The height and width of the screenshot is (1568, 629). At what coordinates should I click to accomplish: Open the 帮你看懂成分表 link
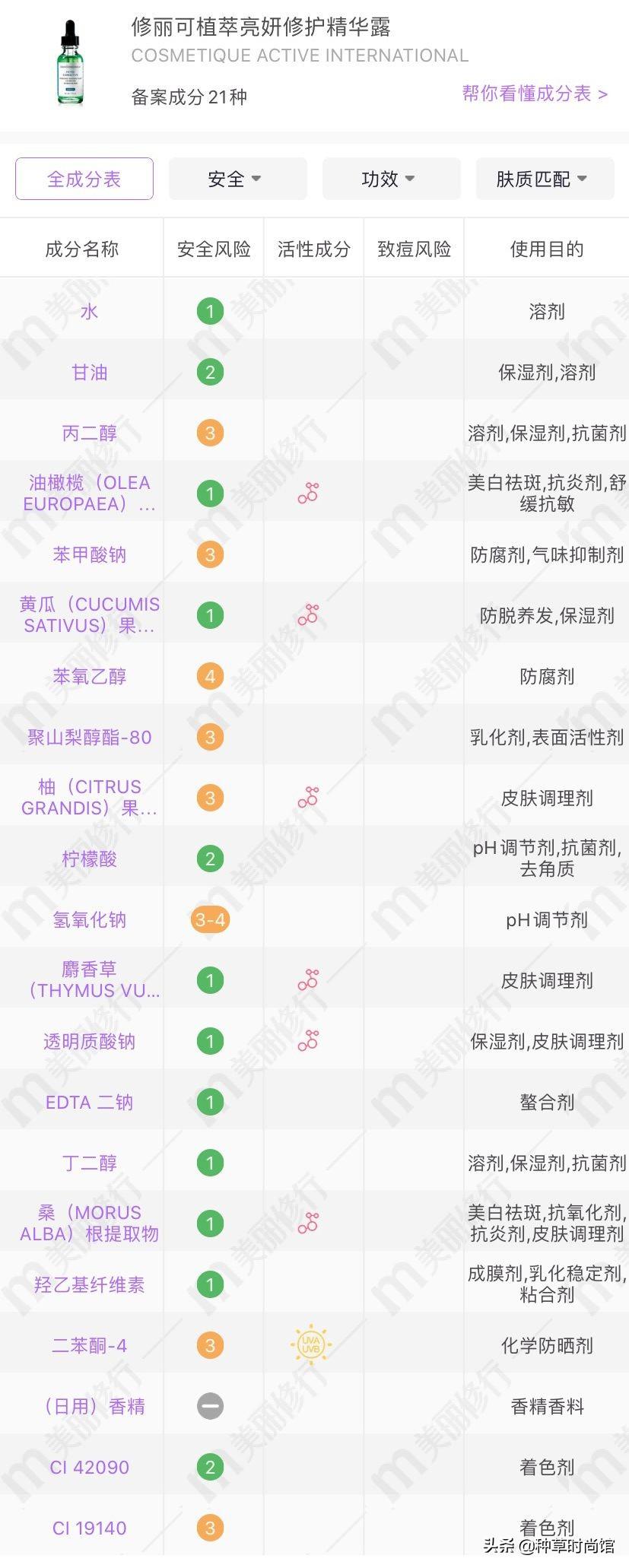535,94
